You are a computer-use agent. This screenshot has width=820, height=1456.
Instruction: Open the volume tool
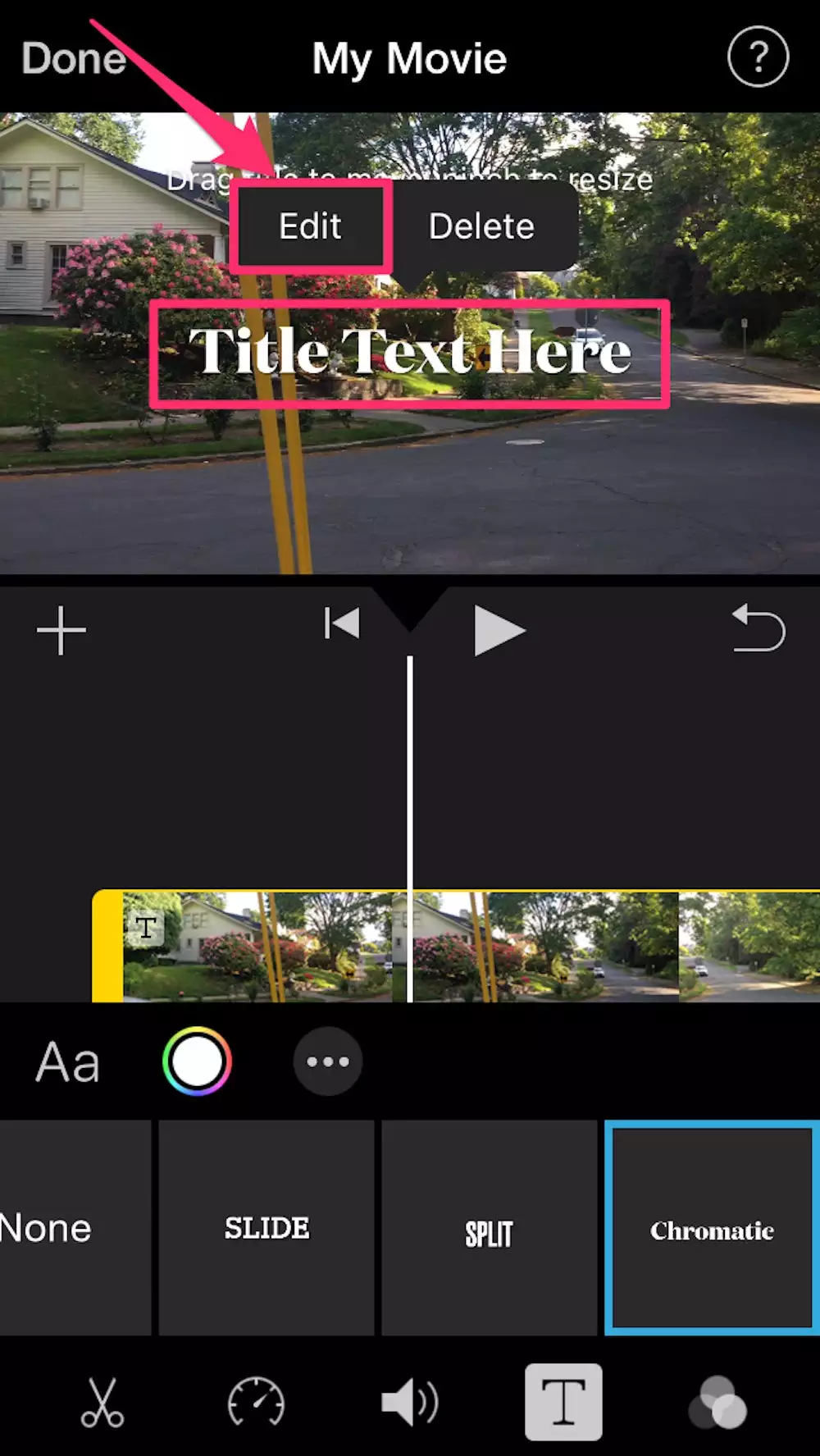pos(409,1402)
